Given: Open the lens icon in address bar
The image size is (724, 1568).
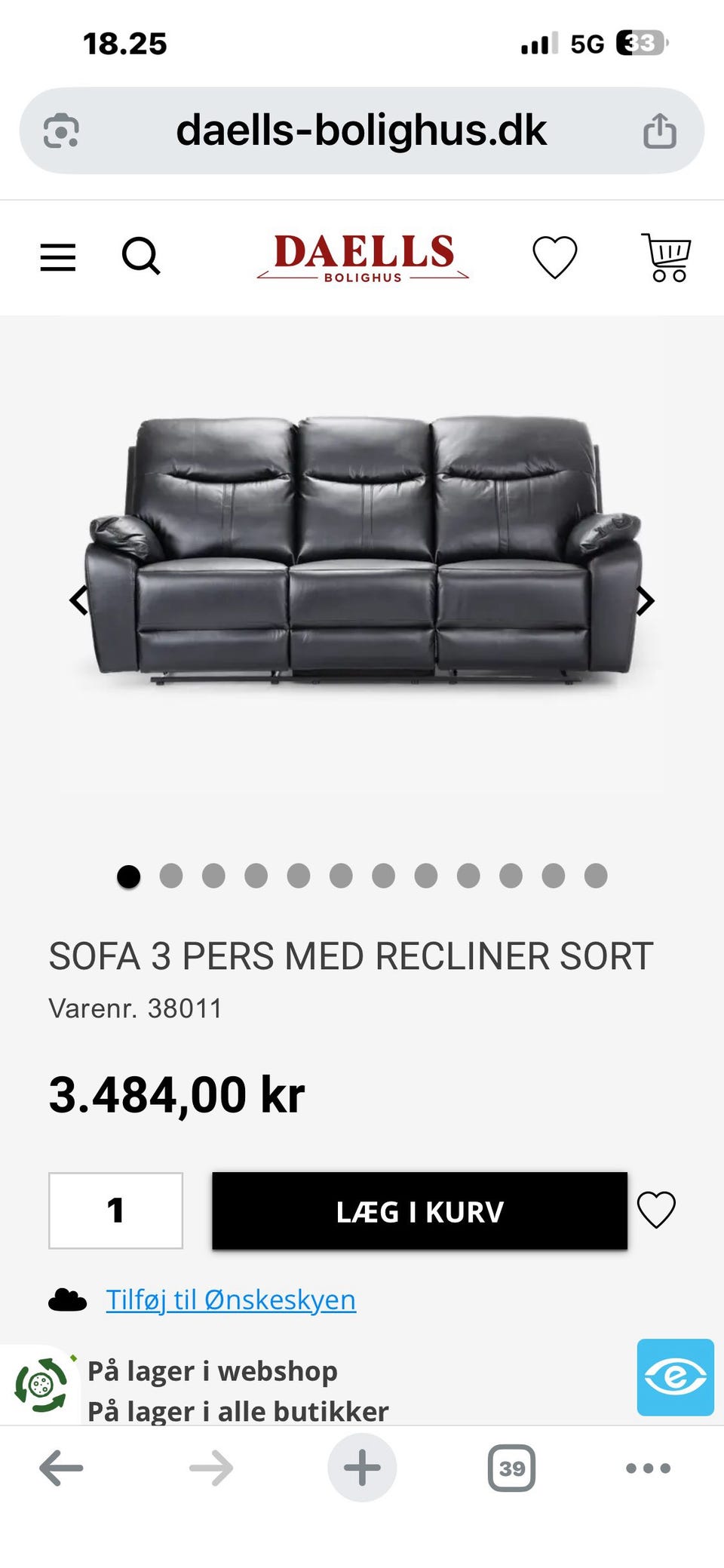Looking at the screenshot, I should (x=62, y=130).
